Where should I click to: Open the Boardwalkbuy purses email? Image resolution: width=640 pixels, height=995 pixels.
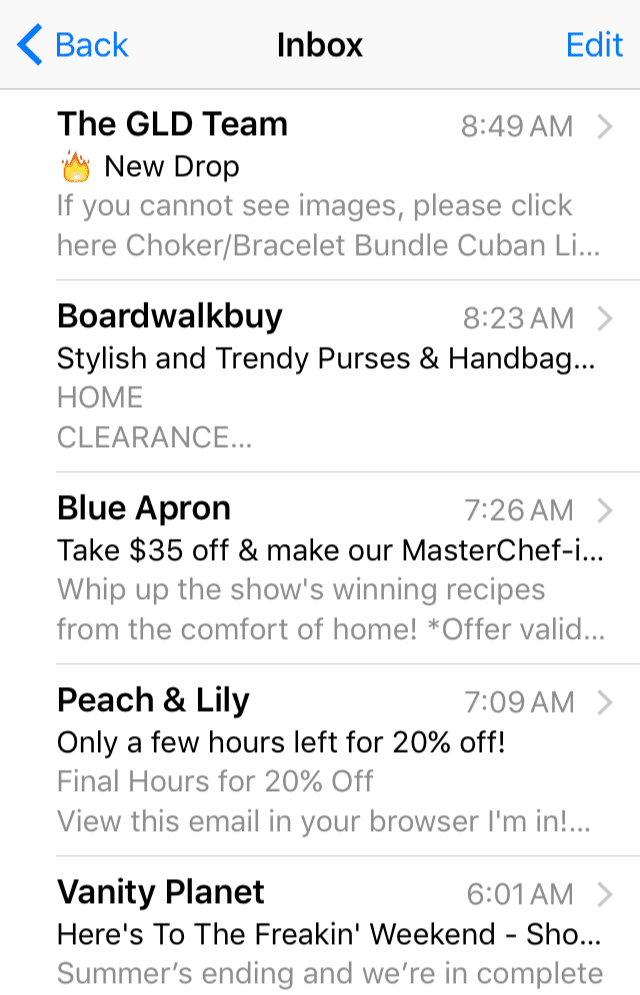click(330, 376)
